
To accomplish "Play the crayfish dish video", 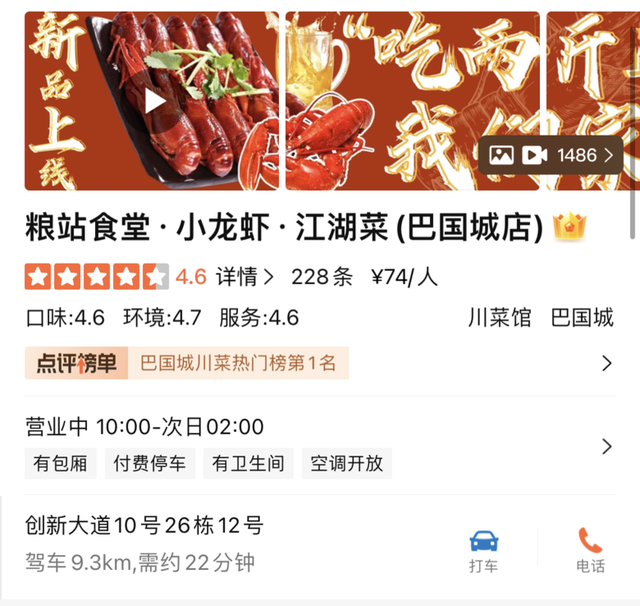I will point(154,101).
